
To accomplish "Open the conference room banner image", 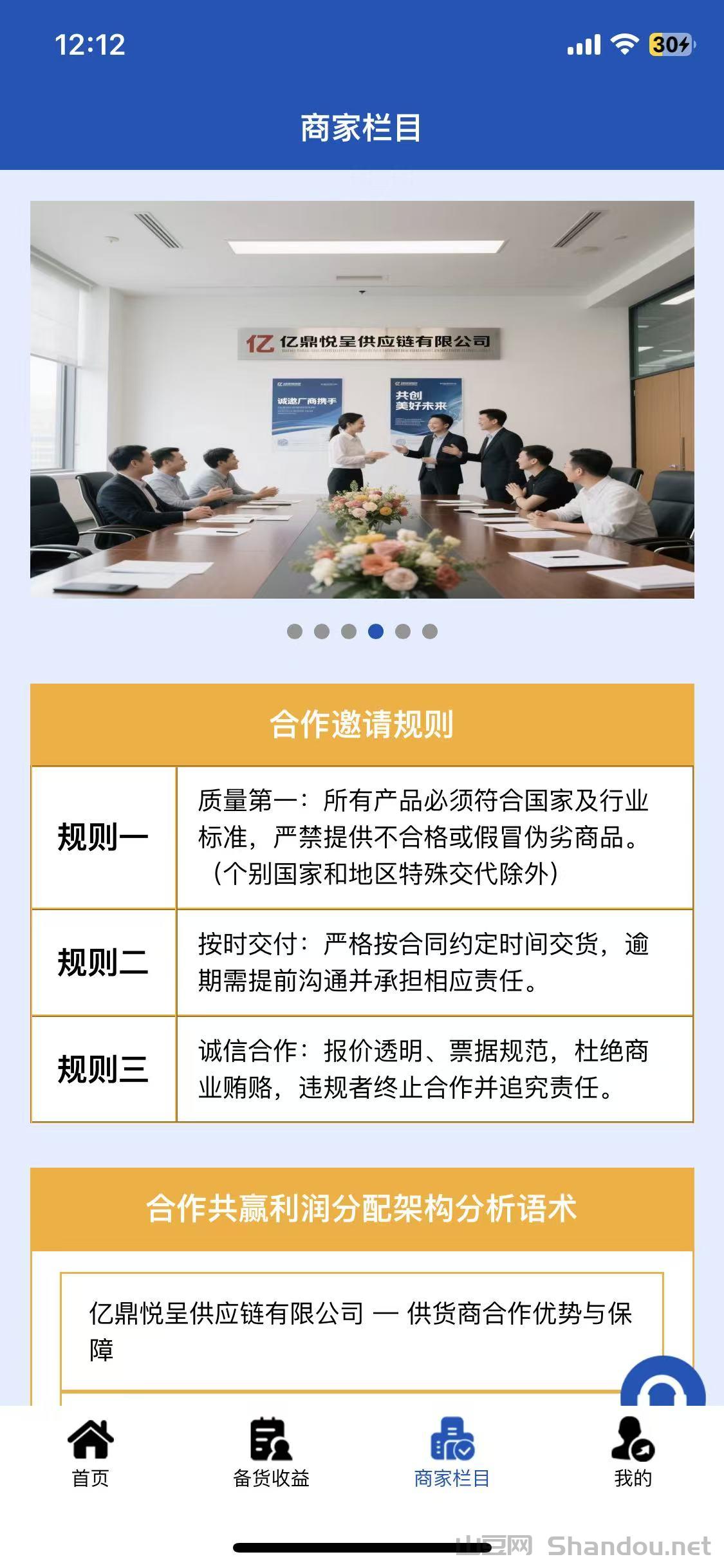I will 362,399.
